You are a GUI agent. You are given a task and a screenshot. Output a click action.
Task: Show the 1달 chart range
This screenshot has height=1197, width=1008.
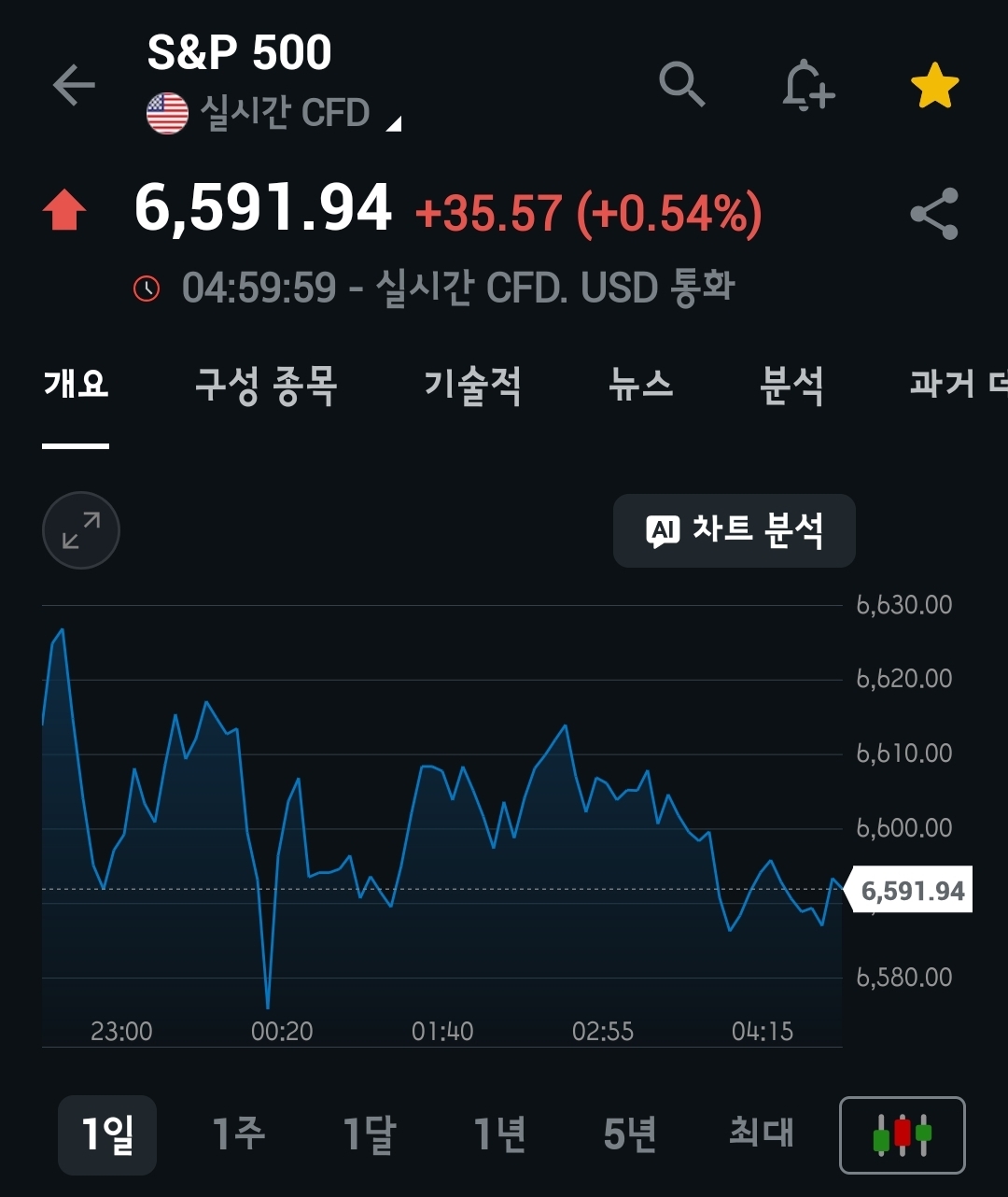click(370, 1134)
